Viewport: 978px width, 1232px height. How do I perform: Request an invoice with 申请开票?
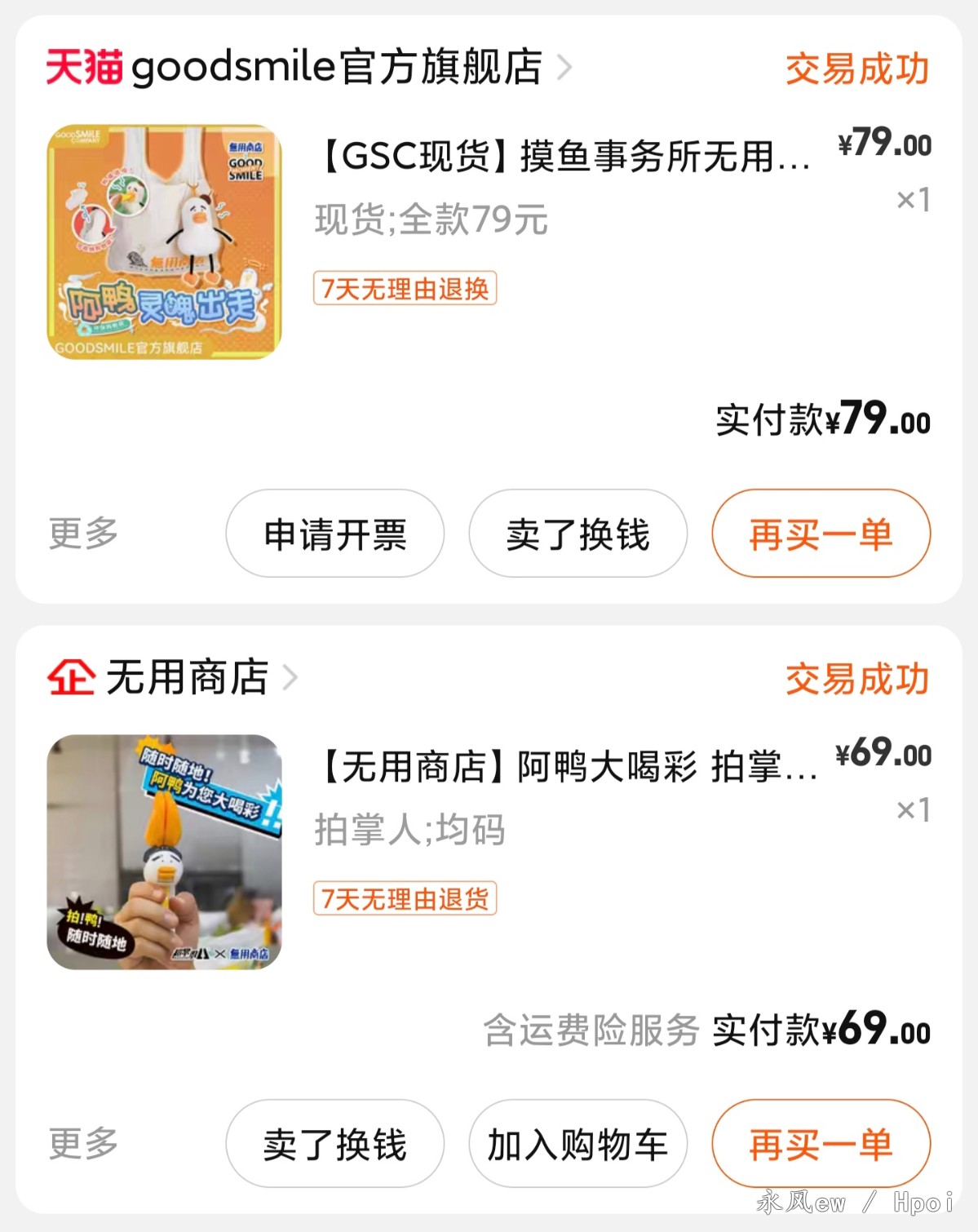334,534
